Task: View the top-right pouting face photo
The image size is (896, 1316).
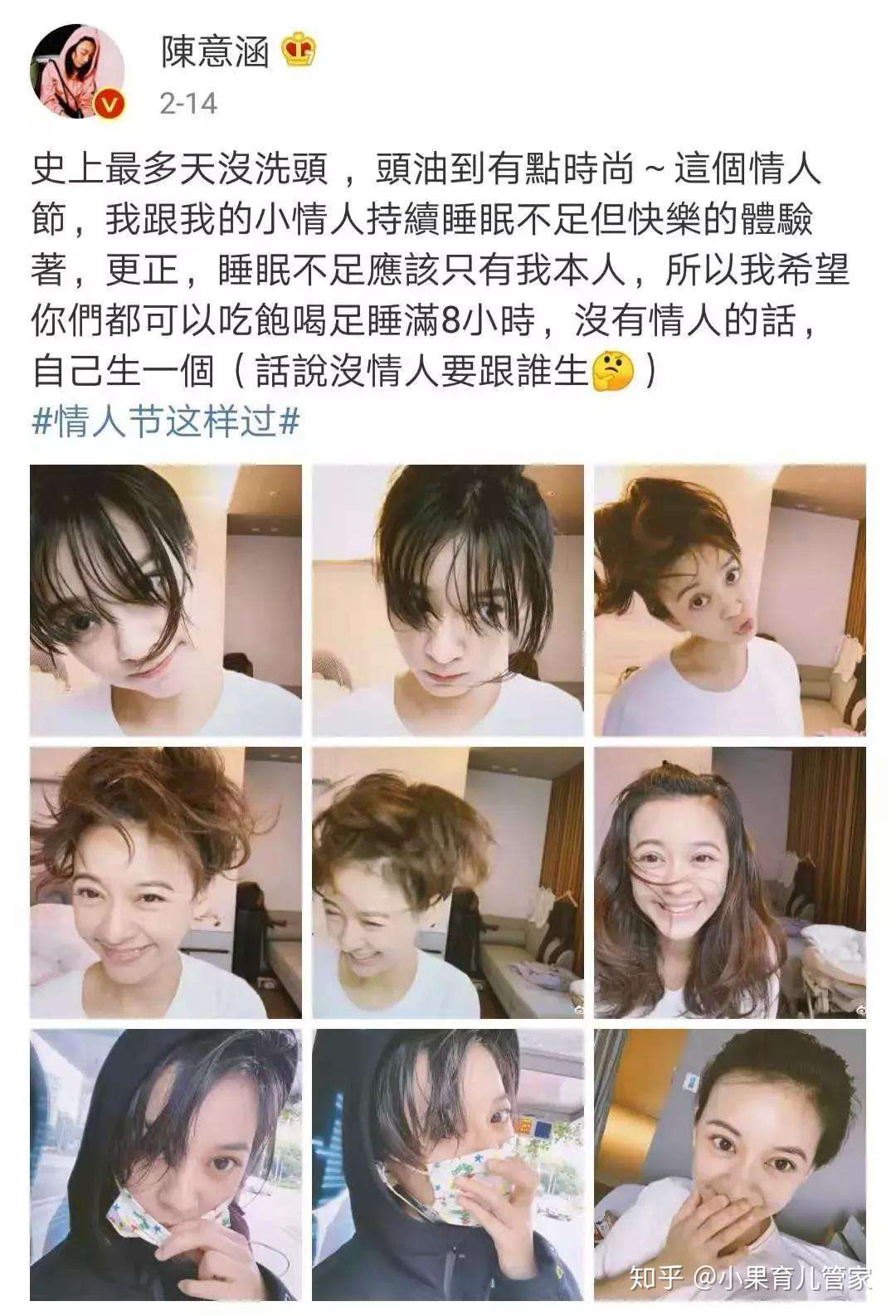Action: point(733,605)
